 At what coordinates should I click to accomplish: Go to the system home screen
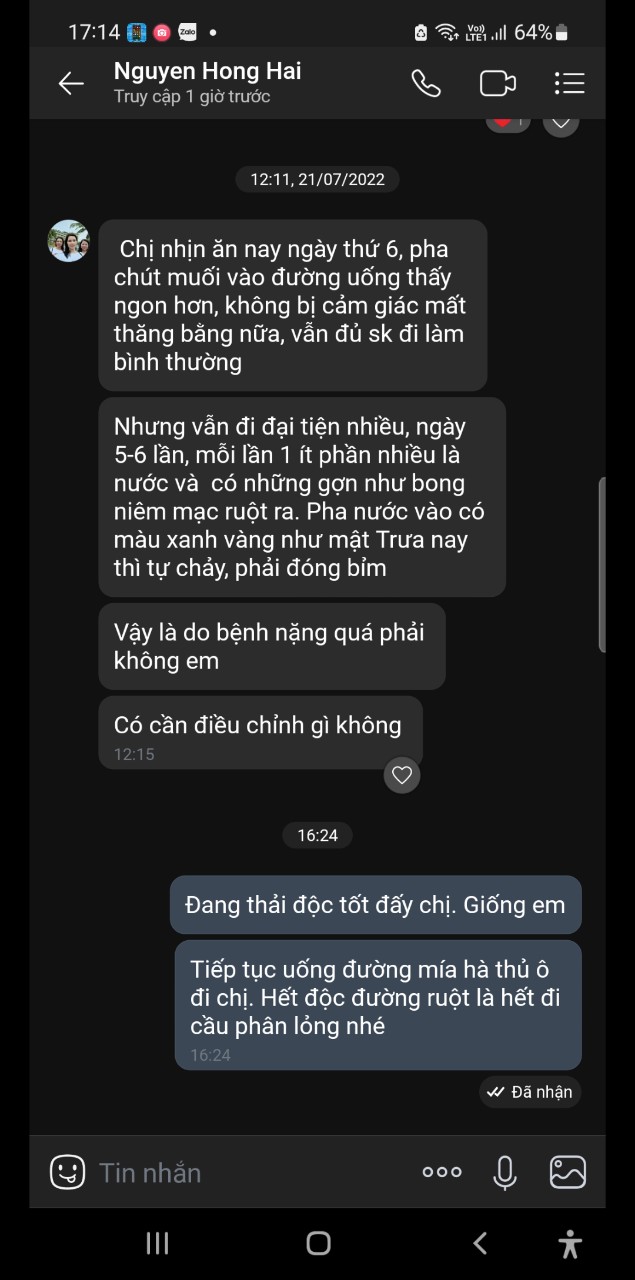[x=318, y=1243]
